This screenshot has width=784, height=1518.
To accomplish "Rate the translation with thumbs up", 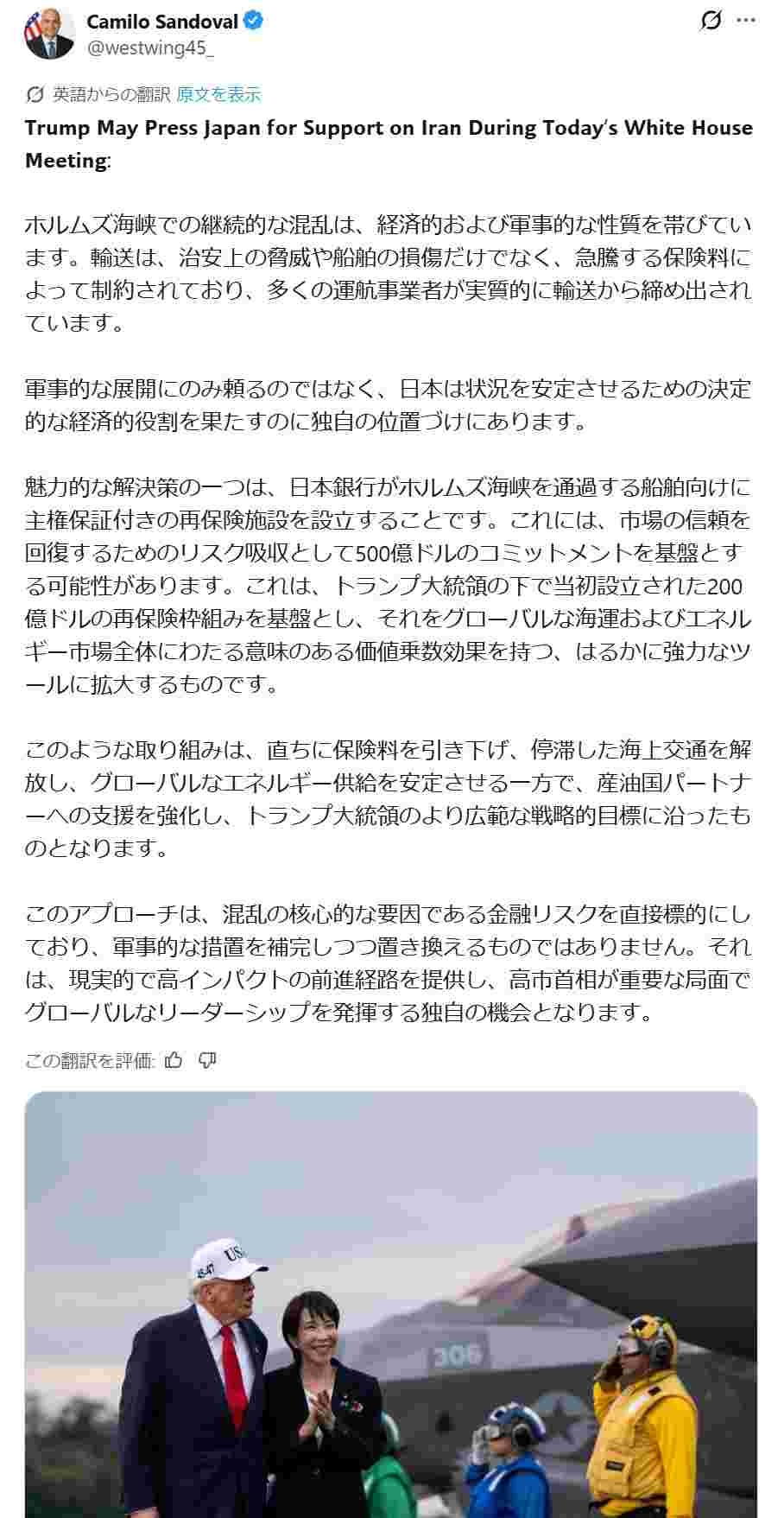I will pyautogui.click(x=174, y=1059).
